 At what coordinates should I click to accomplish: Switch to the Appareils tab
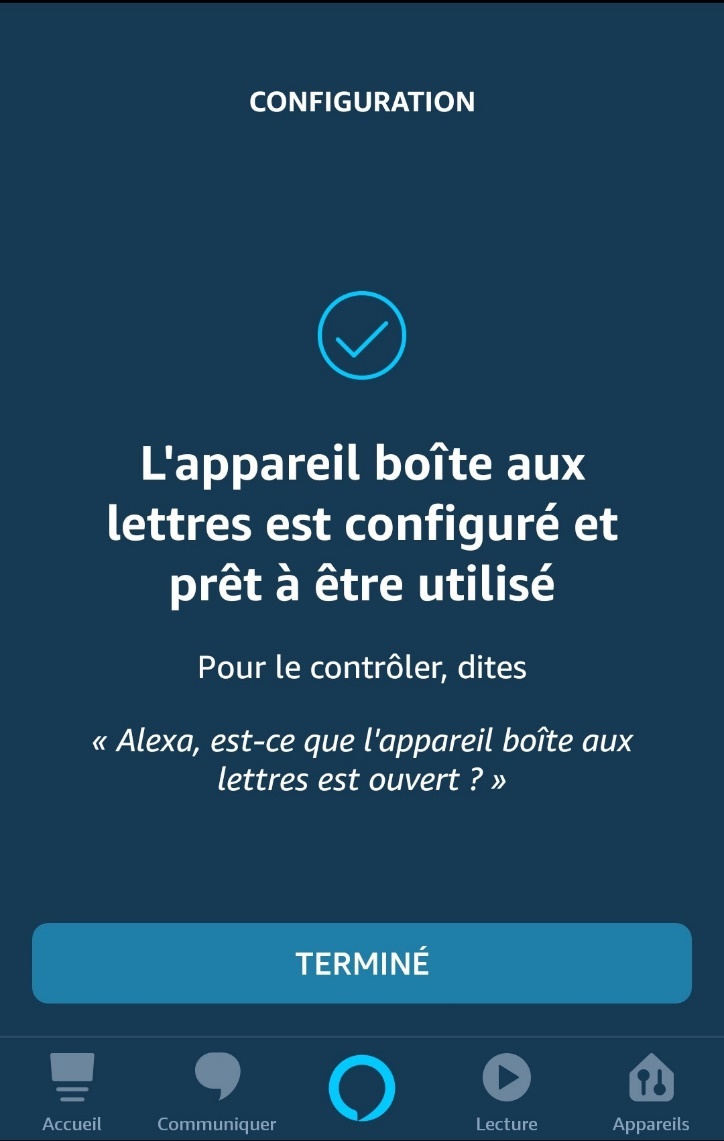click(x=651, y=1091)
